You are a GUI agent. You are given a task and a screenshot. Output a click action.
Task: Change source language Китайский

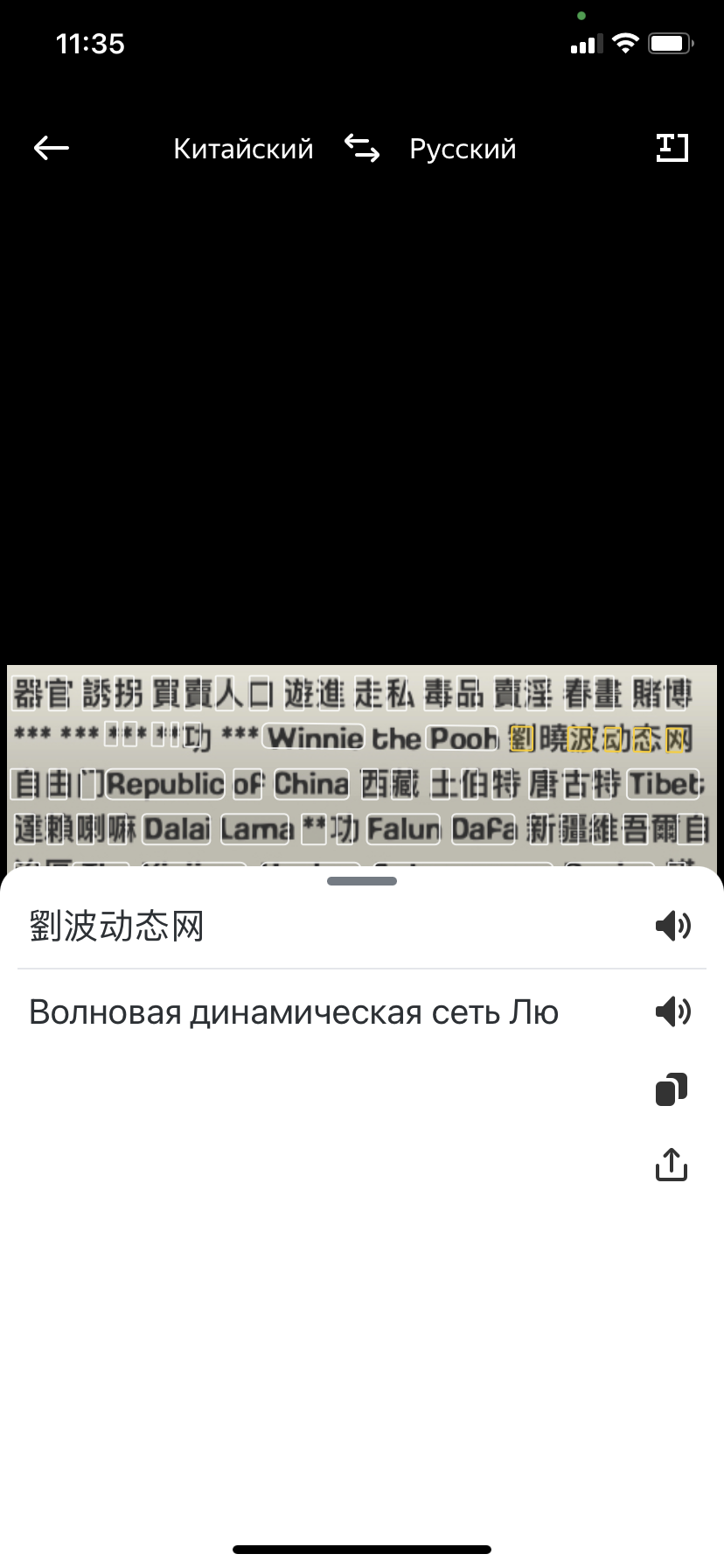243,149
